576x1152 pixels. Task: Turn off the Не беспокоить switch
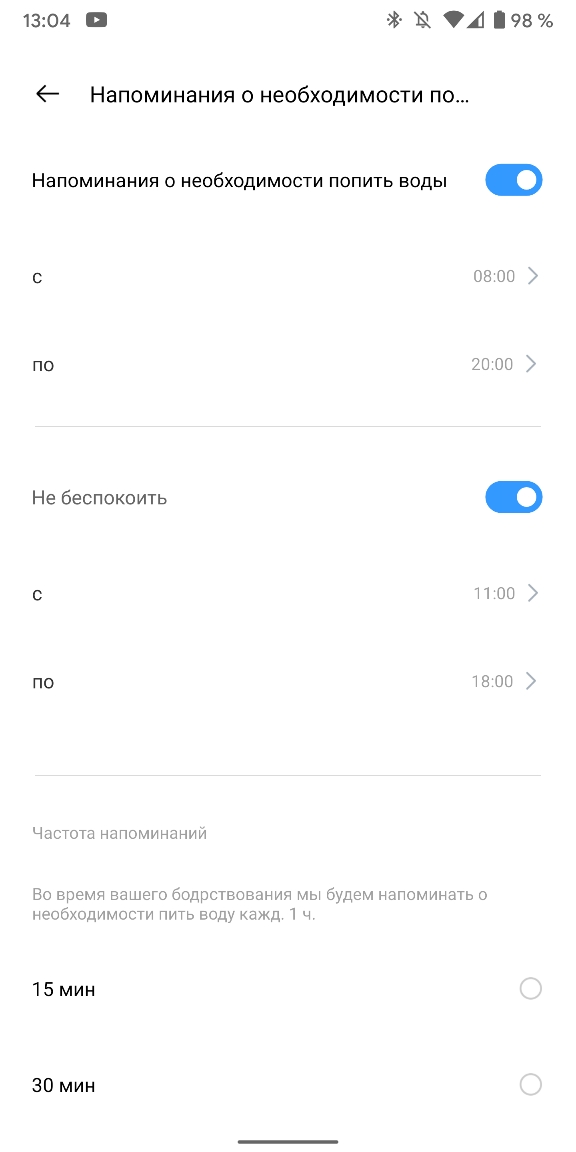tap(514, 497)
